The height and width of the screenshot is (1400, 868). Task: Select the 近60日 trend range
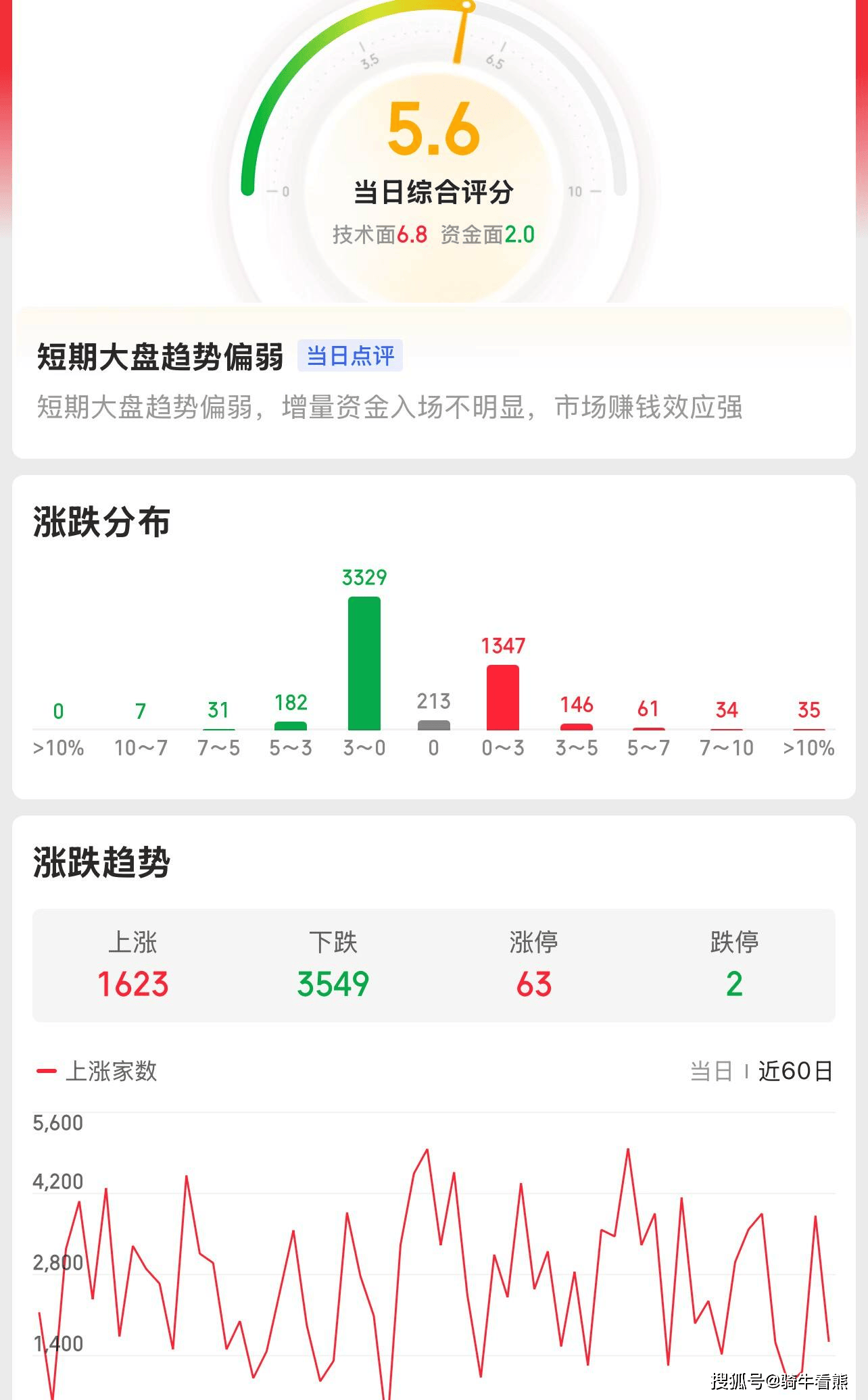click(795, 1071)
